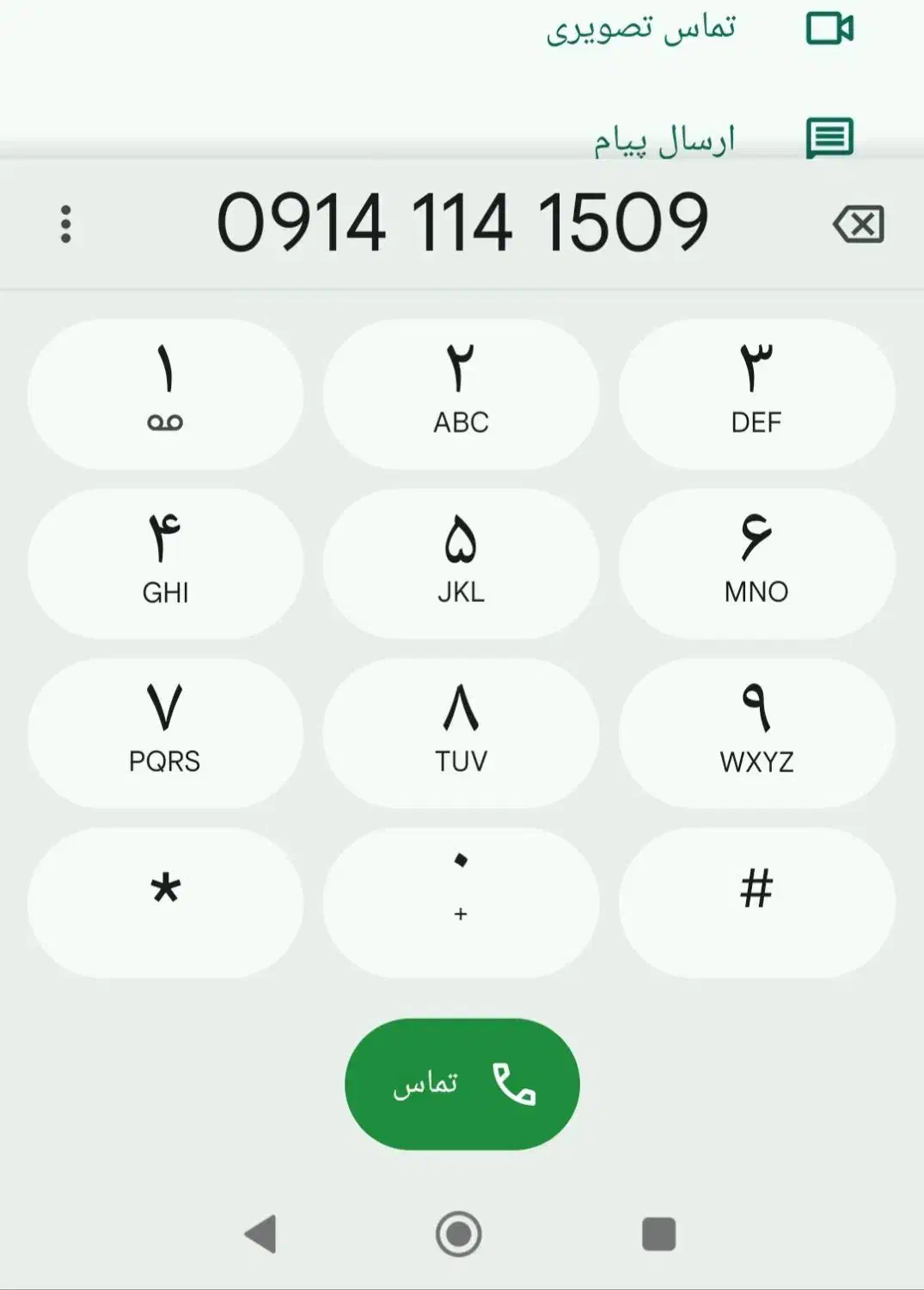The height and width of the screenshot is (1290, 924).
Task: Tap the asterisk key
Action: (x=165, y=902)
